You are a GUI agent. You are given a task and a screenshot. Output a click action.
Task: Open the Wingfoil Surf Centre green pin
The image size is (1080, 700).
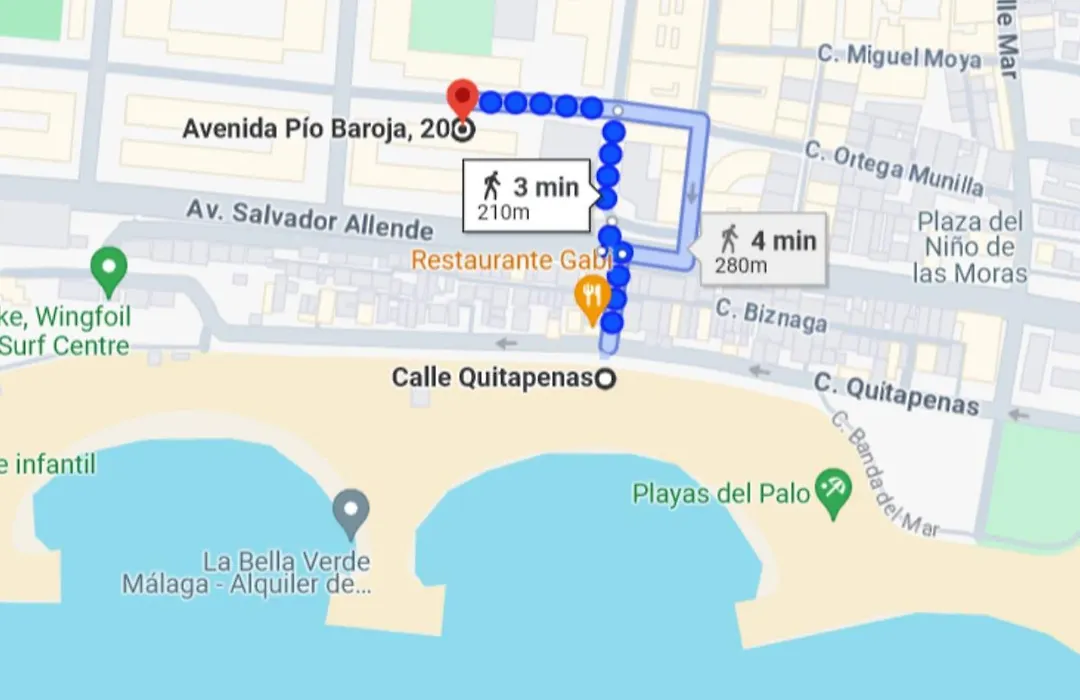[108, 267]
